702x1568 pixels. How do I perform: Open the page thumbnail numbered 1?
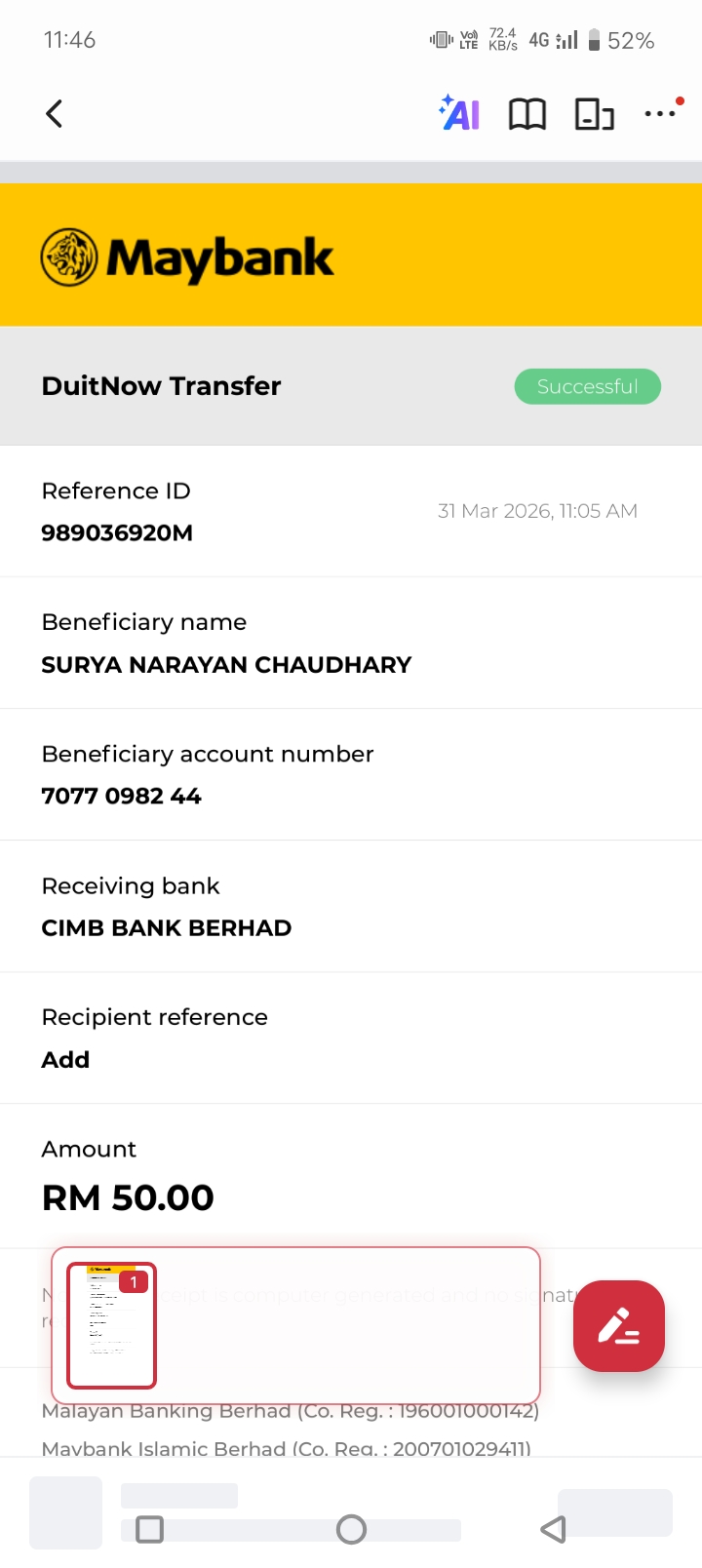[111, 1325]
